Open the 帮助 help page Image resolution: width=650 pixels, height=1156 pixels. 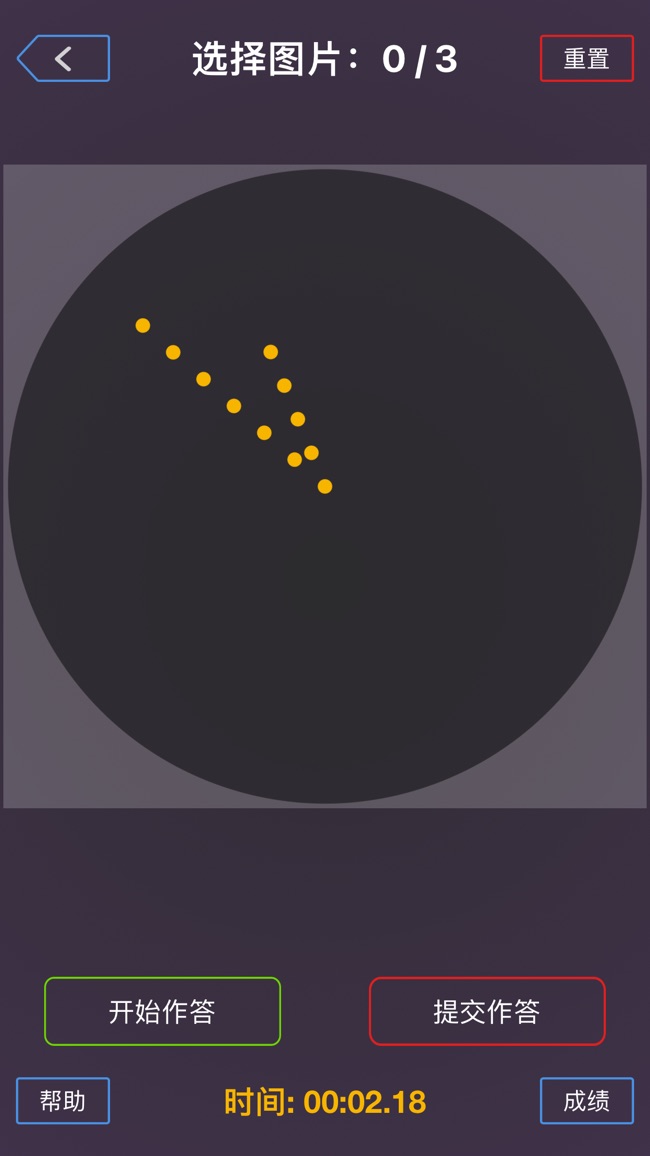pyautogui.click(x=63, y=1101)
